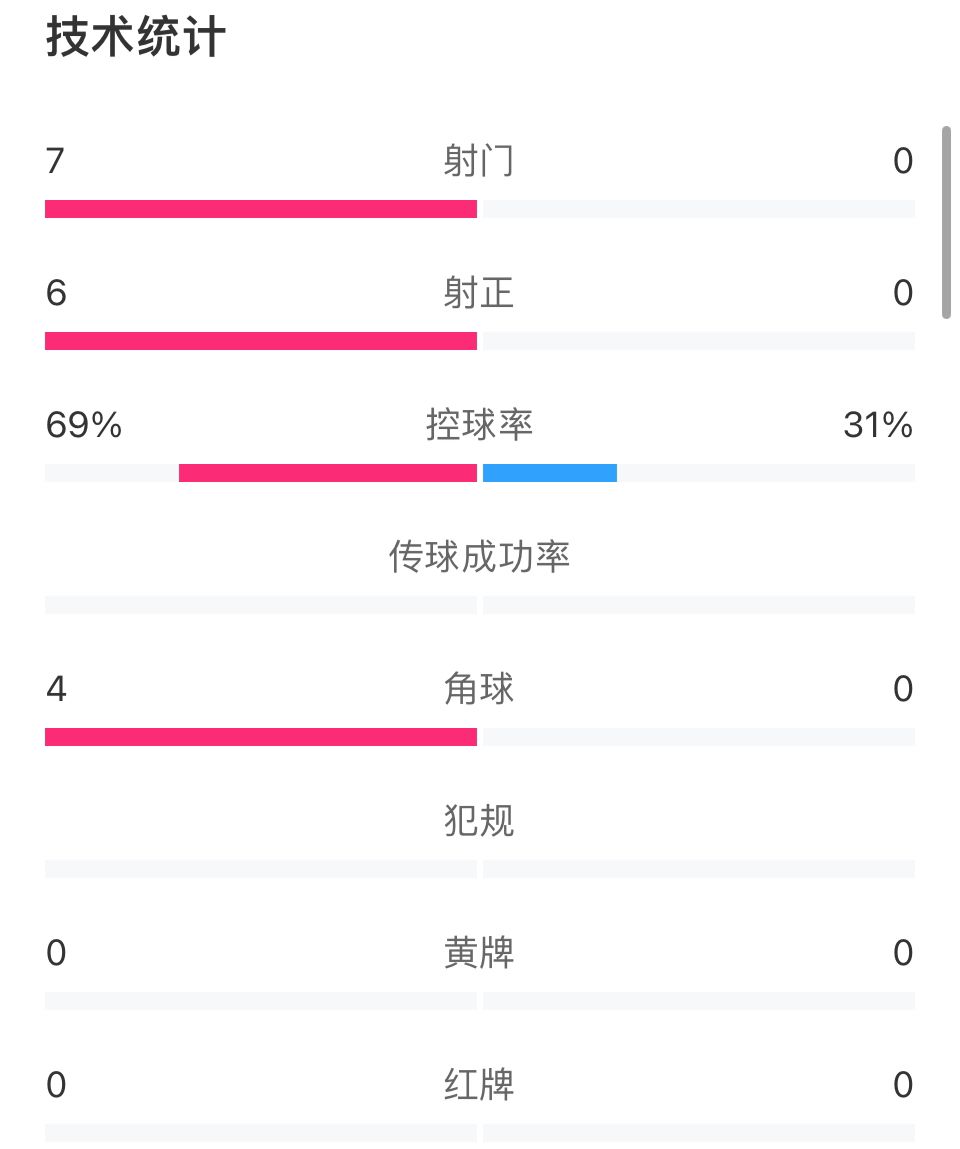Select the 黄牌 yellow cards label

480,952
